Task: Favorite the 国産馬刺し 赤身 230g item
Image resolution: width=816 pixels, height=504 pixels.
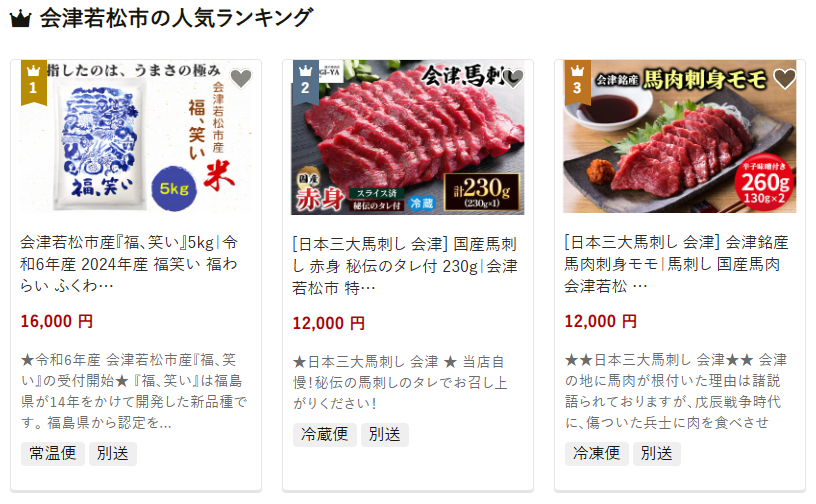Action: (x=513, y=79)
